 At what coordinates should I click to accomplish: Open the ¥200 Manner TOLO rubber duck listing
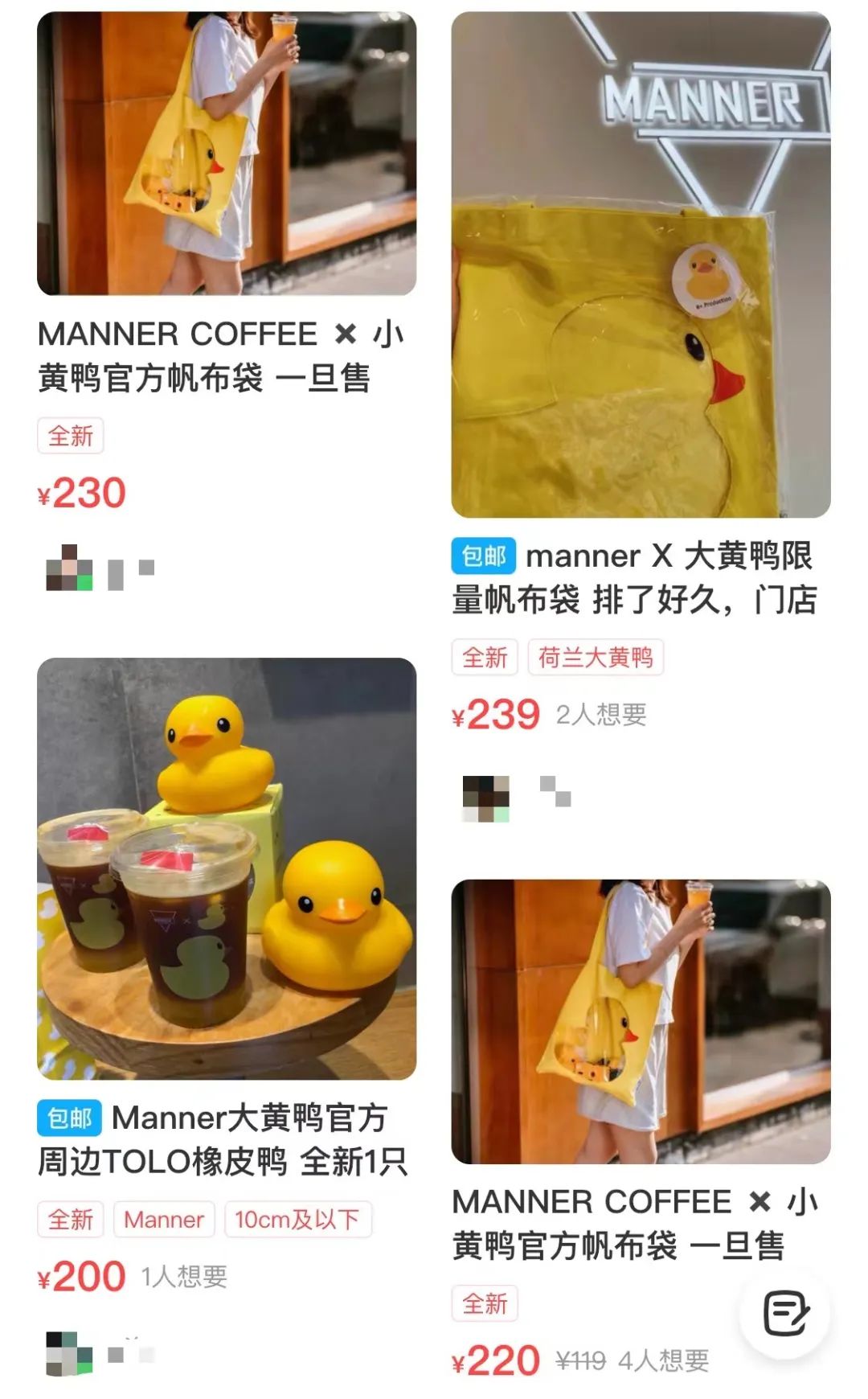(x=227, y=868)
